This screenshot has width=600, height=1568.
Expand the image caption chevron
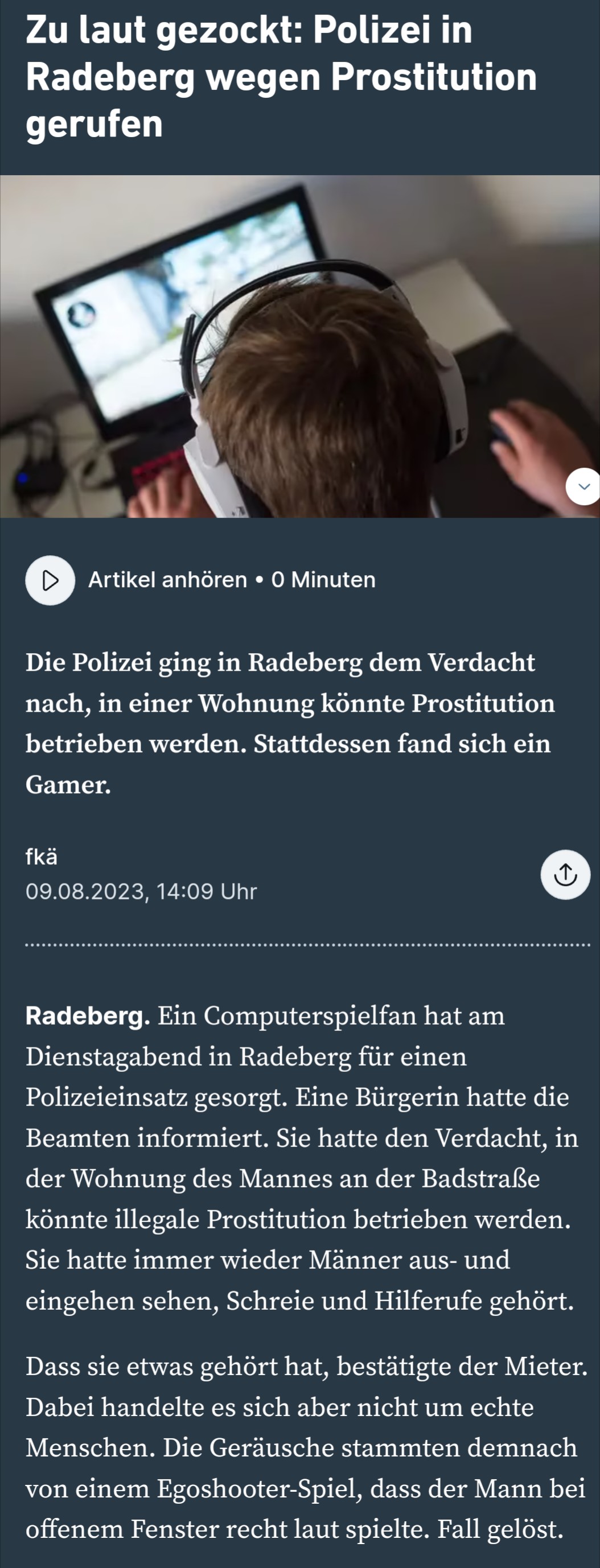tap(583, 486)
